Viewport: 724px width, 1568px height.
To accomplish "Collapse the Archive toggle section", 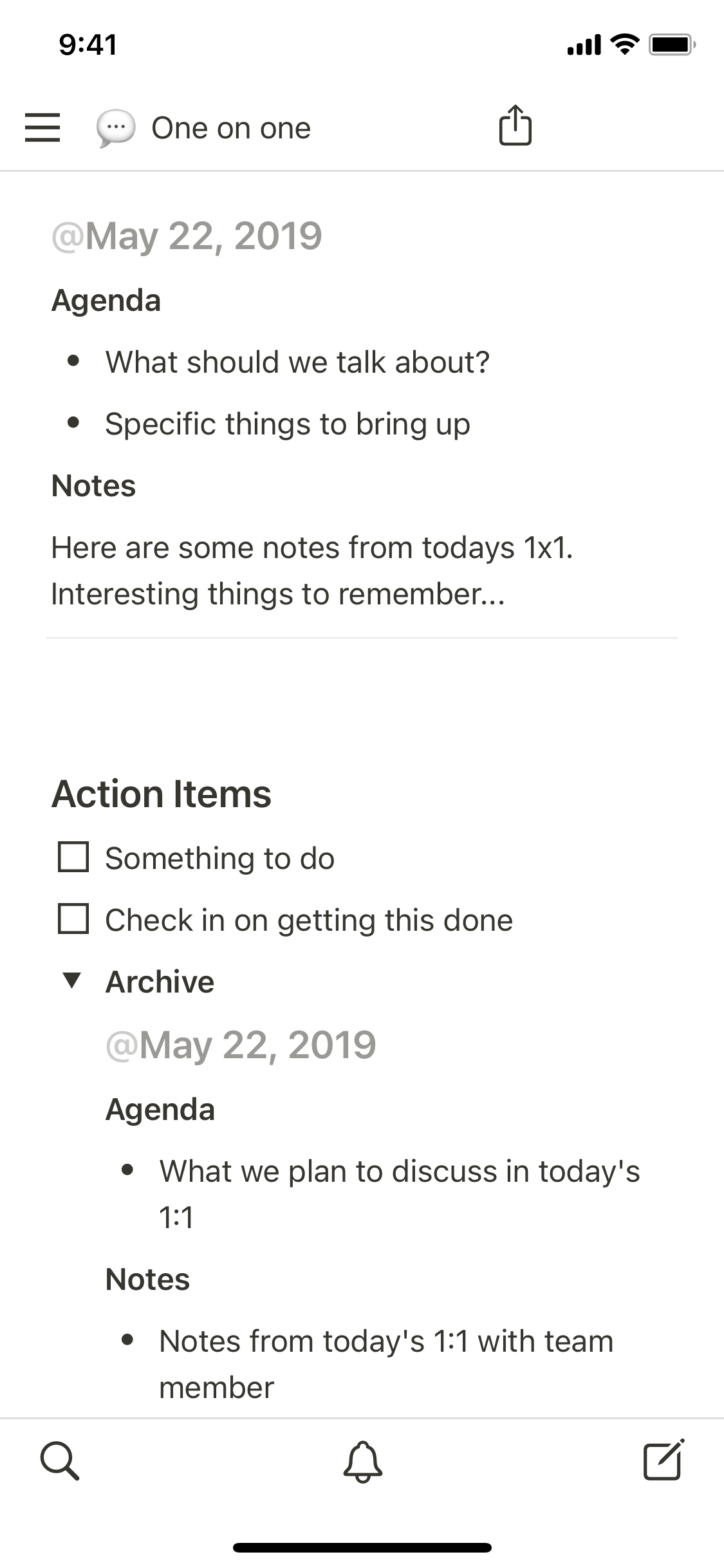I will pyautogui.click(x=71, y=980).
